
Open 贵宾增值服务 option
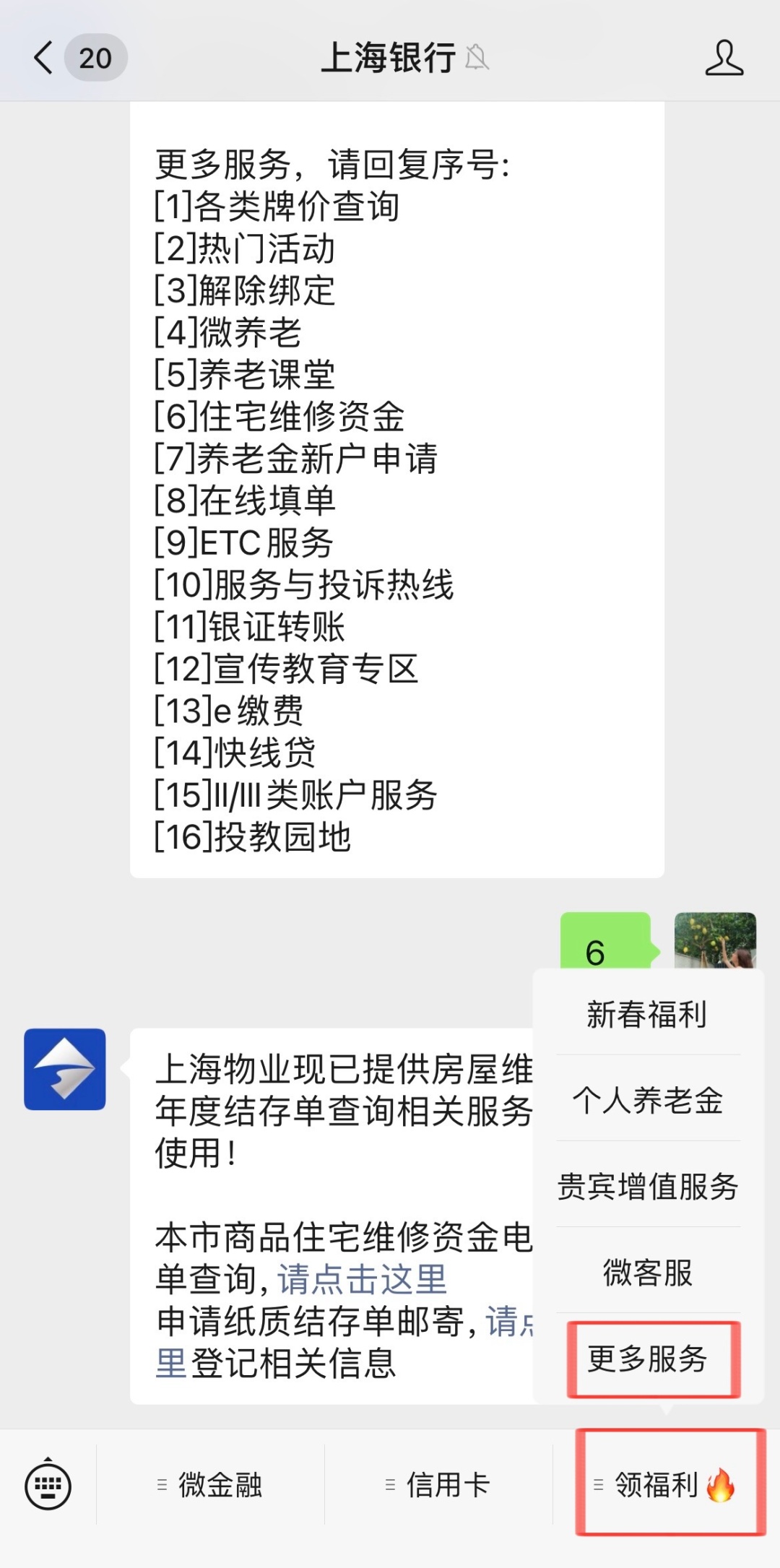pos(647,1187)
